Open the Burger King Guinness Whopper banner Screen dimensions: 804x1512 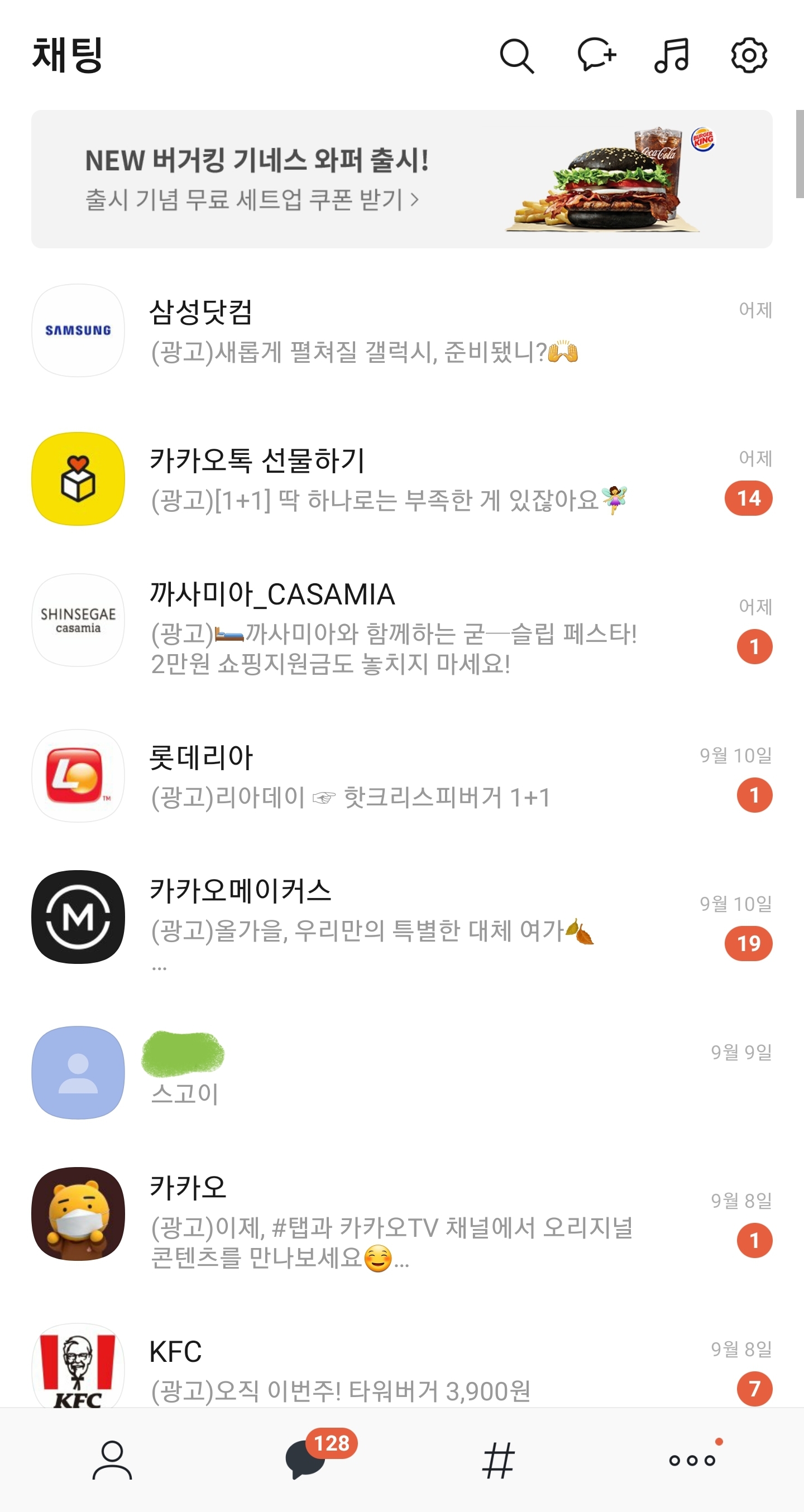click(x=401, y=179)
